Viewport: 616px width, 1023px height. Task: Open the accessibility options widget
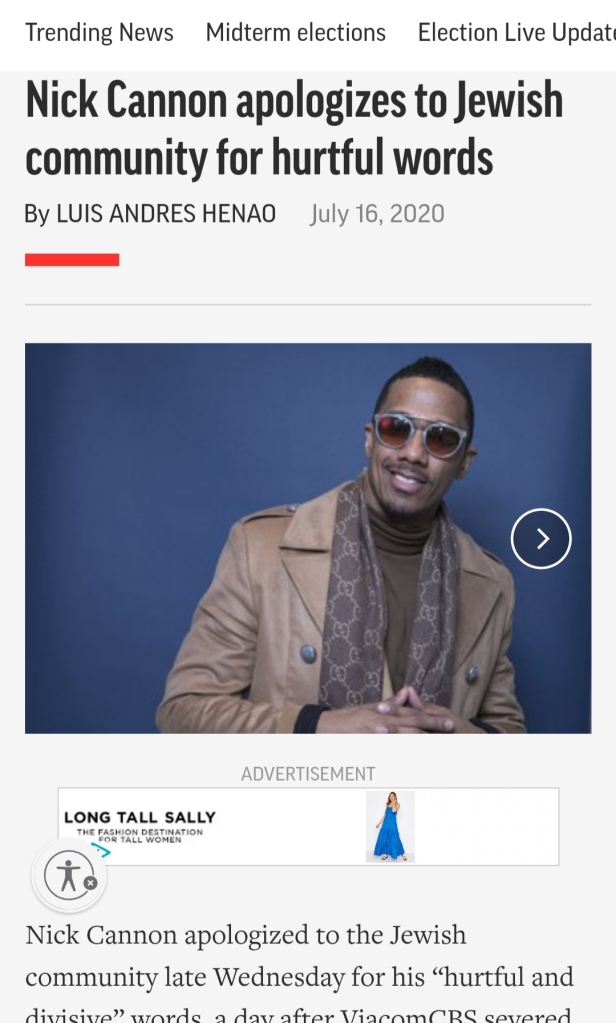[67, 875]
